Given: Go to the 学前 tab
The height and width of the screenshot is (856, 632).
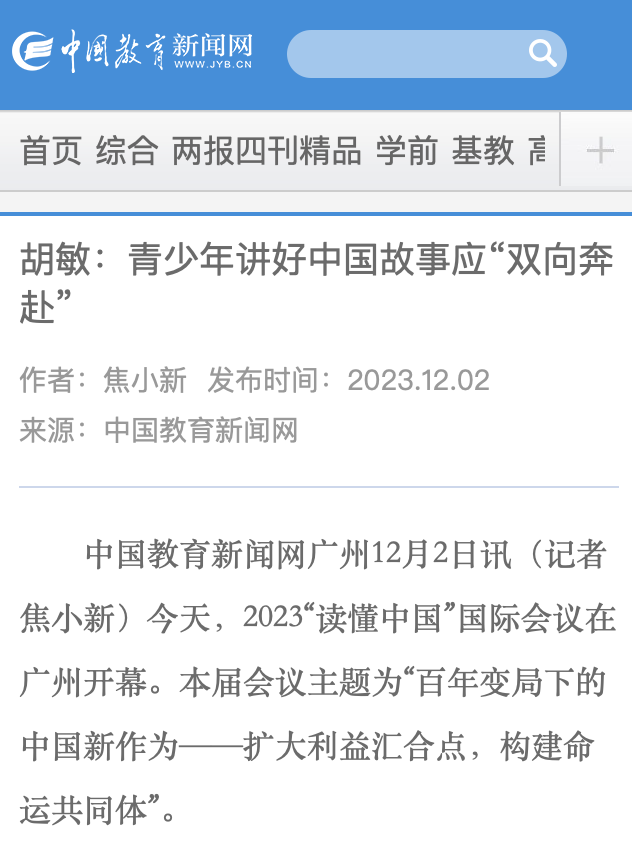Looking at the screenshot, I should tap(406, 151).
